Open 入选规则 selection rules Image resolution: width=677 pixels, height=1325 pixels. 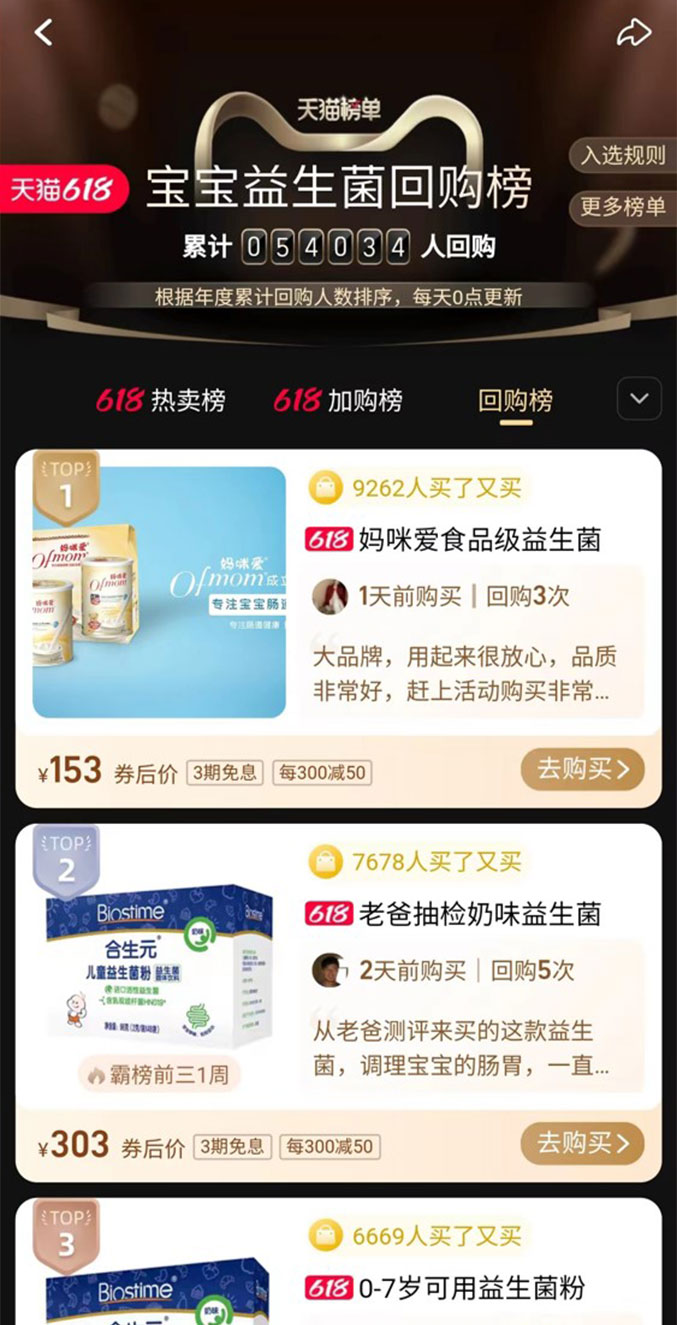(623, 155)
